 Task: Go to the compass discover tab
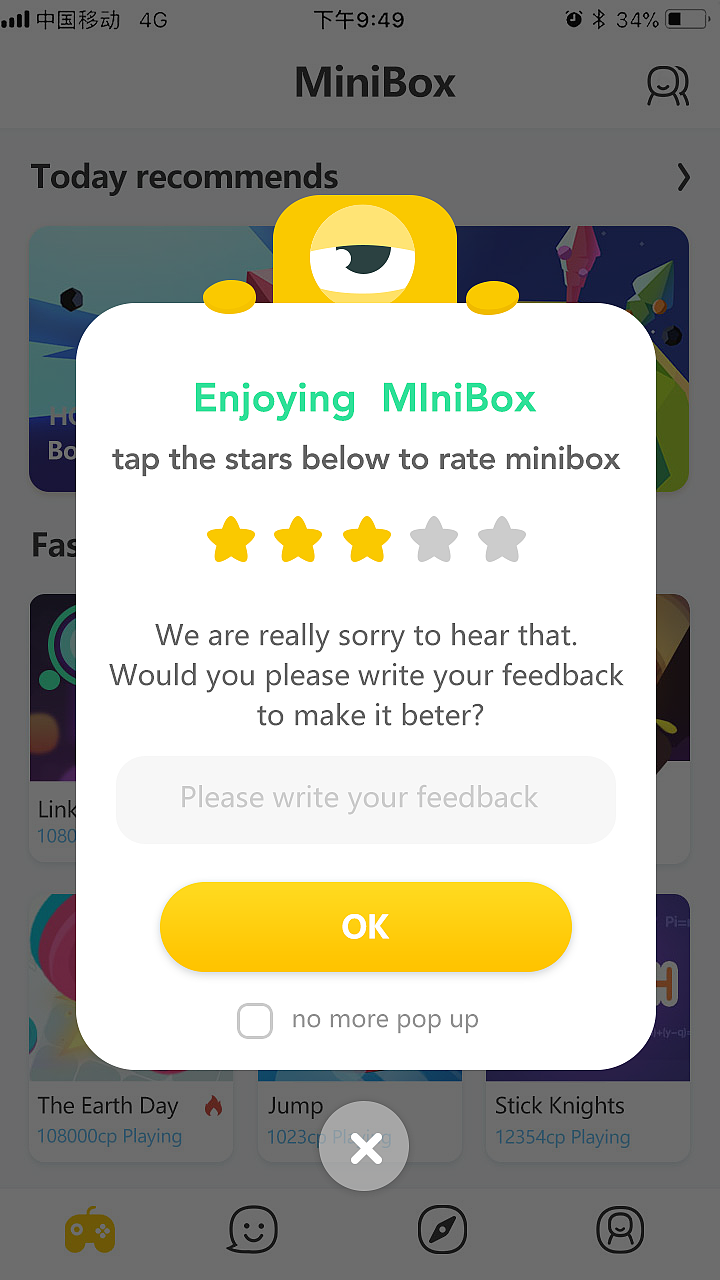(x=441, y=1229)
